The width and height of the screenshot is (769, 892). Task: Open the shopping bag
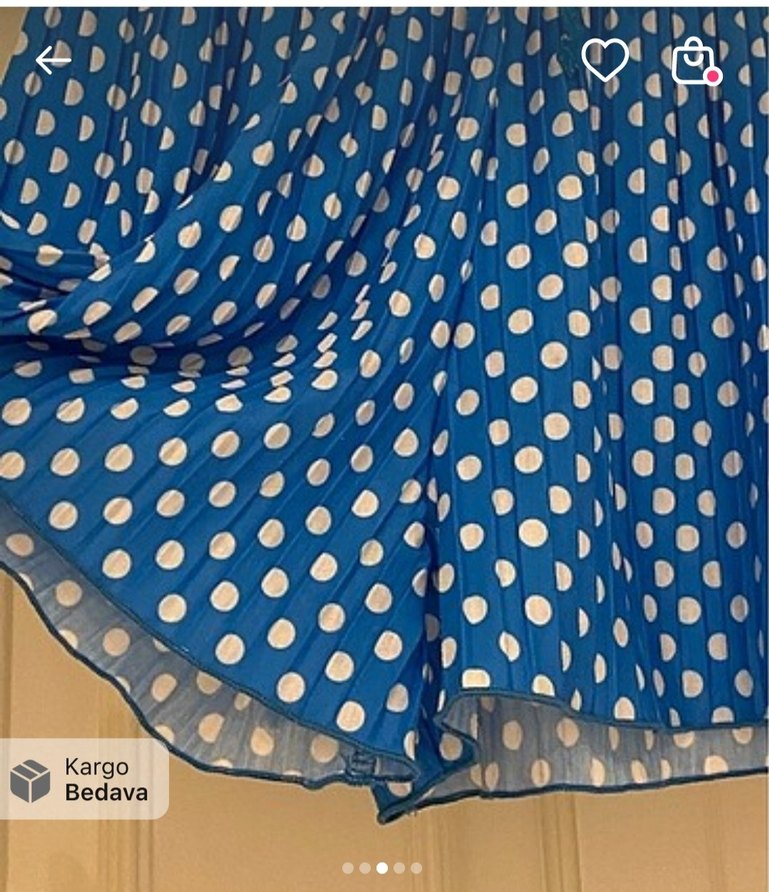tap(695, 62)
